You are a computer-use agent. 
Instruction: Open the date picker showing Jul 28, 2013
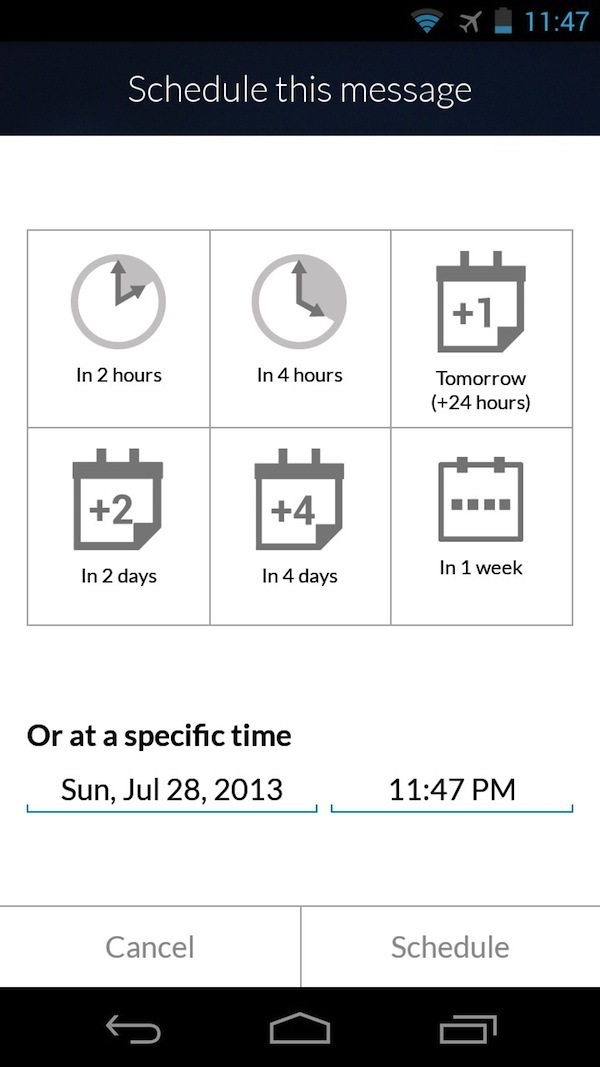pos(172,789)
